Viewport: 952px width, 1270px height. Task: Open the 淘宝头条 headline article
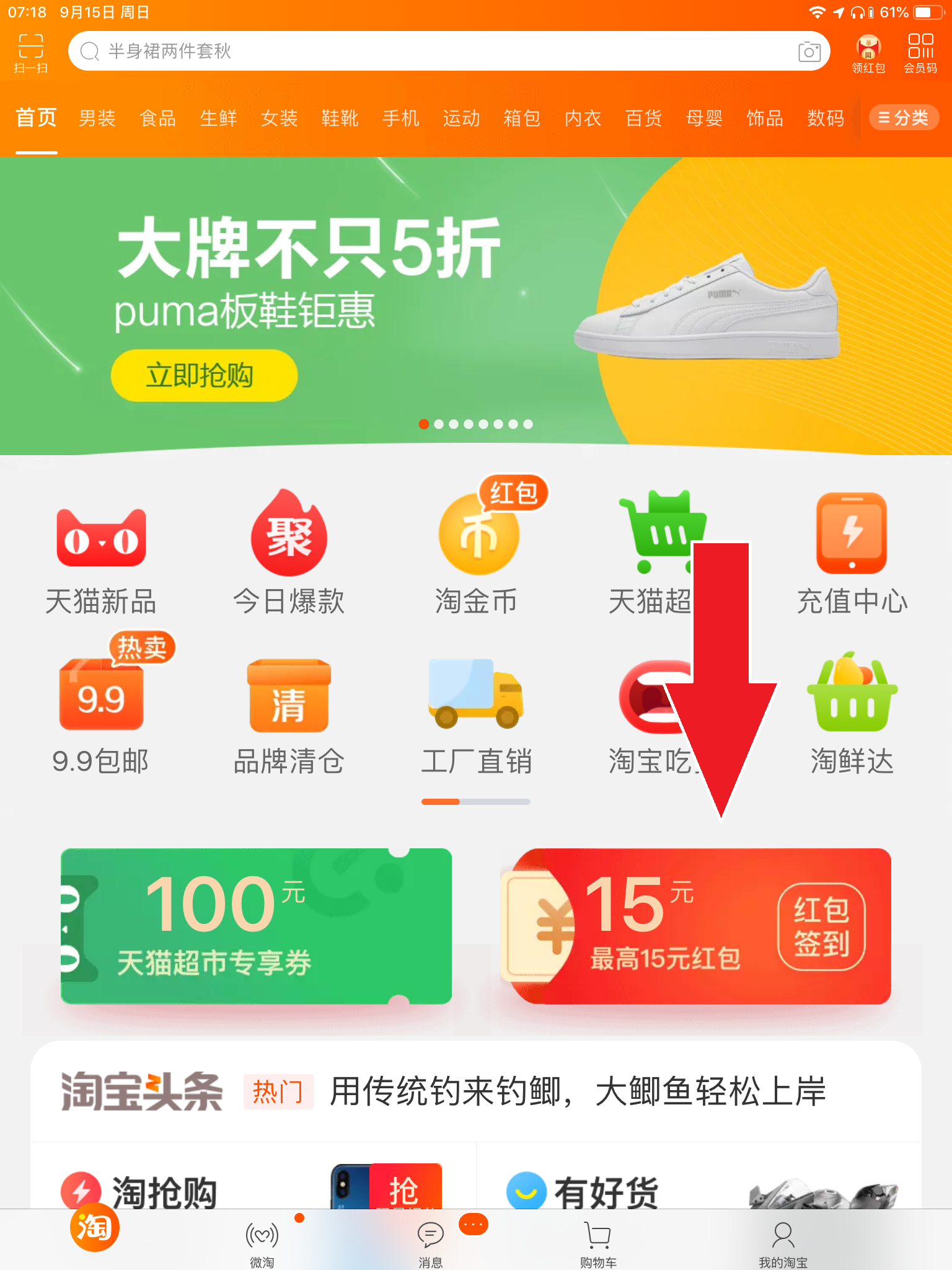(x=576, y=1091)
